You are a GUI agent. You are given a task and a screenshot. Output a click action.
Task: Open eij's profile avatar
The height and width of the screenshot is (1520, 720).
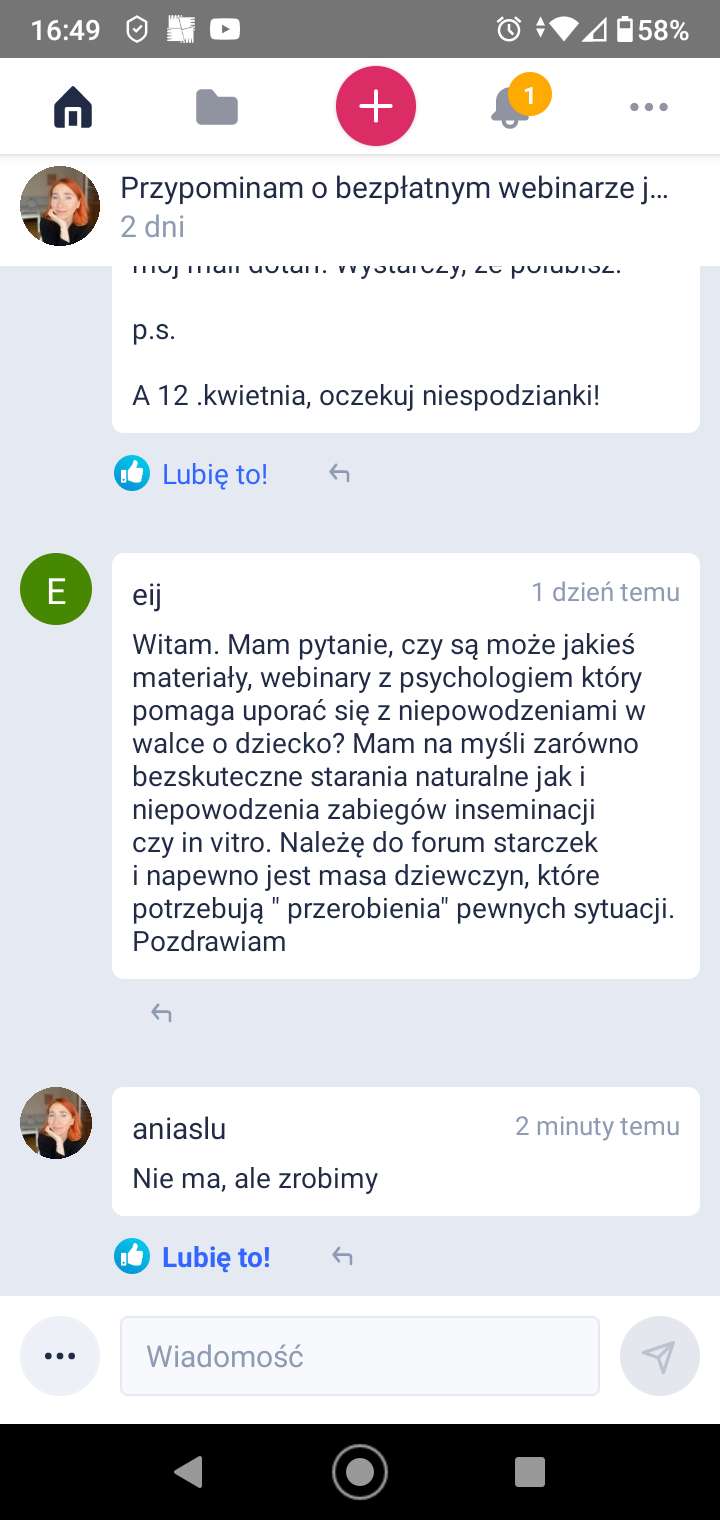coord(56,590)
